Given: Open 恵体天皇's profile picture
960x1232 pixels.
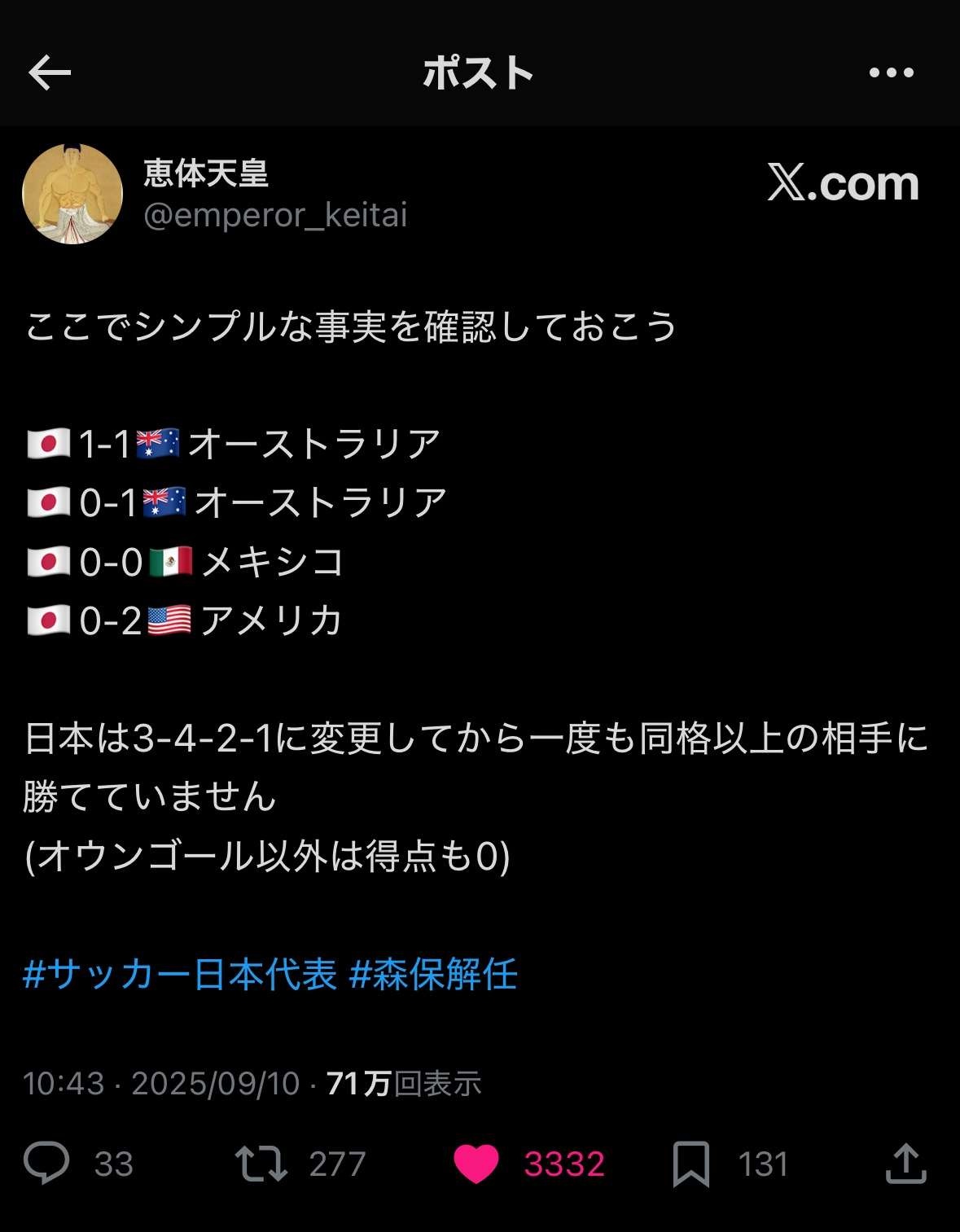Looking at the screenshot, I should pos(72,194).
